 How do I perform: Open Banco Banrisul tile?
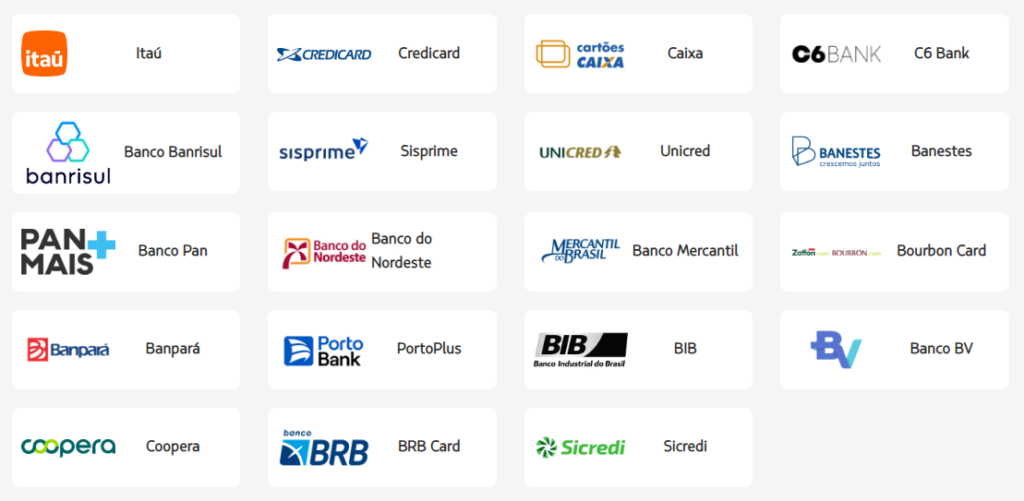click(x=126, y=152)
